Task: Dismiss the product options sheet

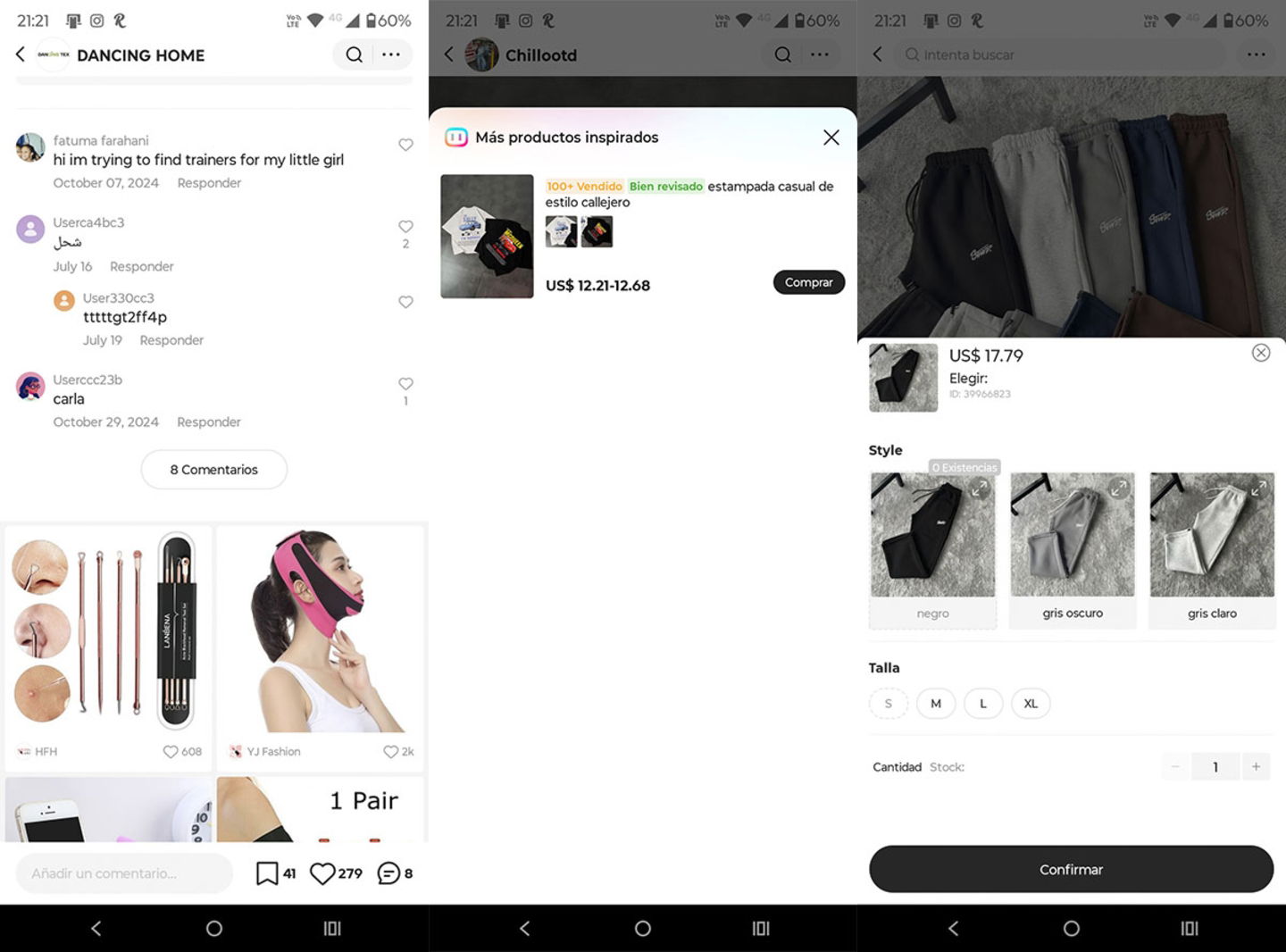Action: coord(1260,353)
